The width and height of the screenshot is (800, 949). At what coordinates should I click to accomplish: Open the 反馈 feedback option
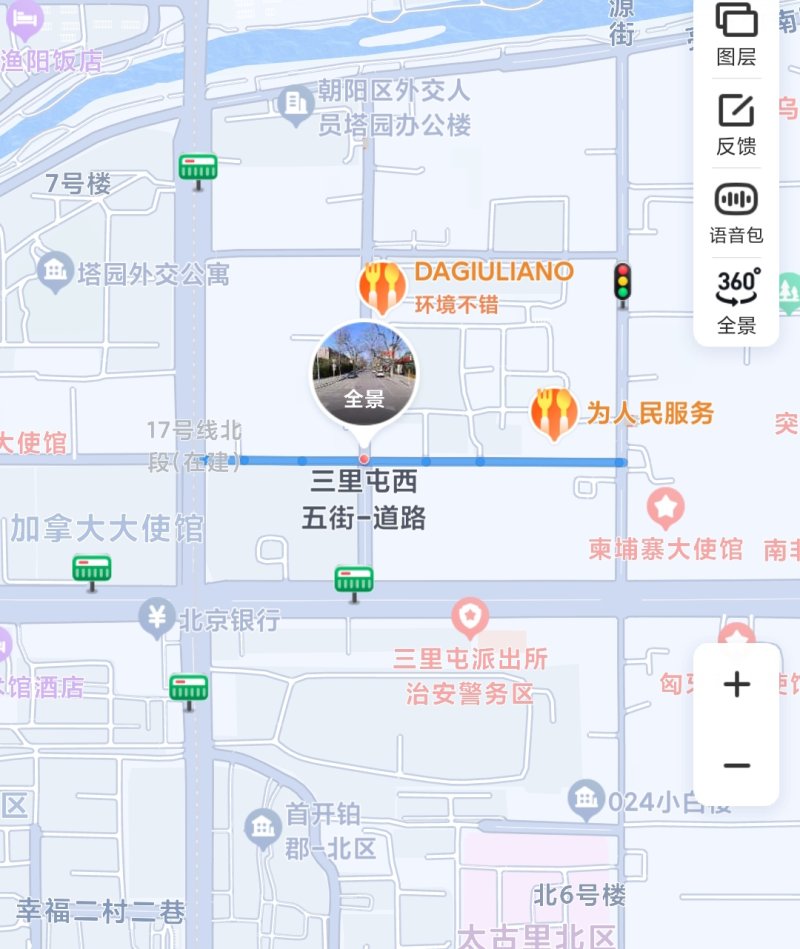pos(736,124)
